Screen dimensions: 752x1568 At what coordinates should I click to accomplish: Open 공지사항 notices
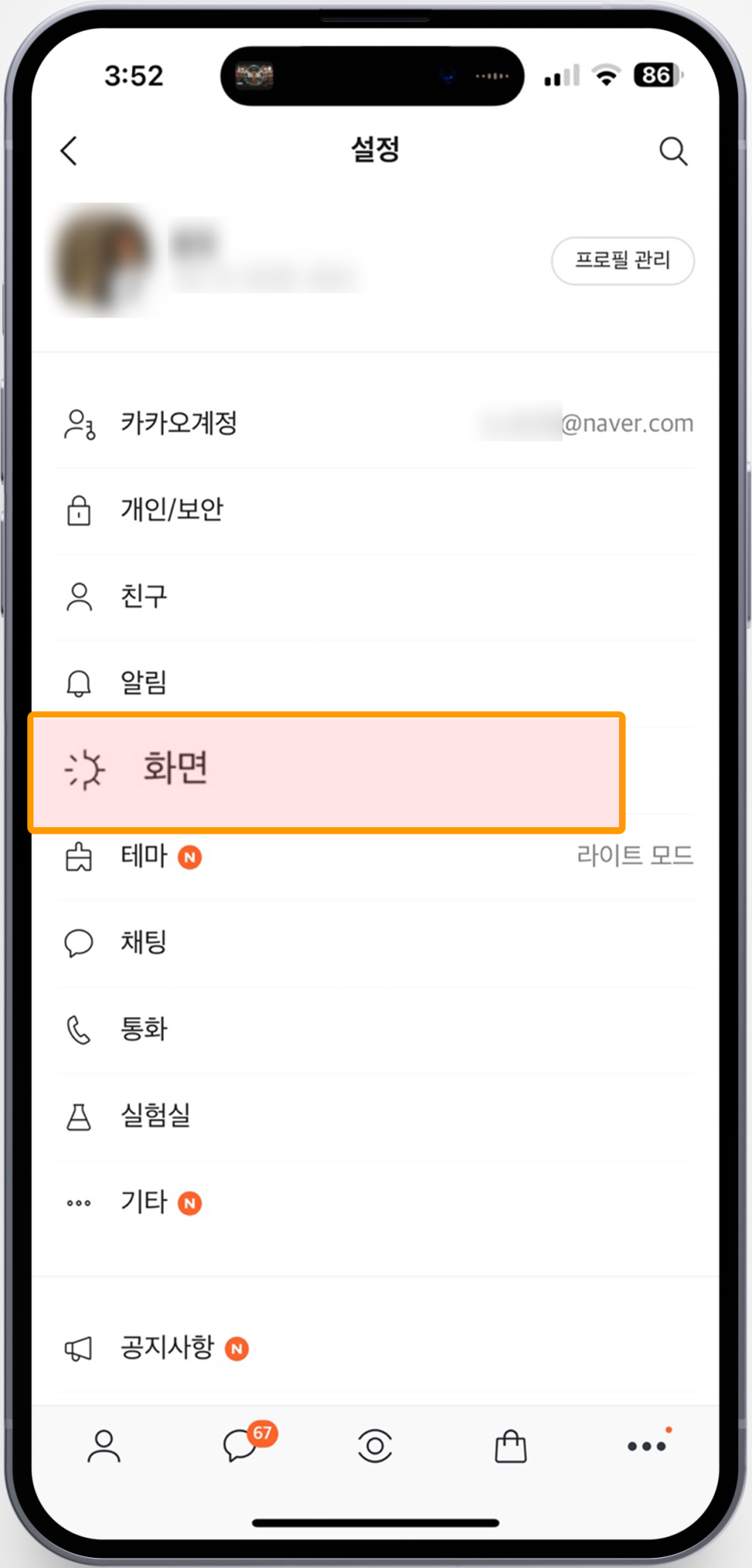coord(375,1348)
